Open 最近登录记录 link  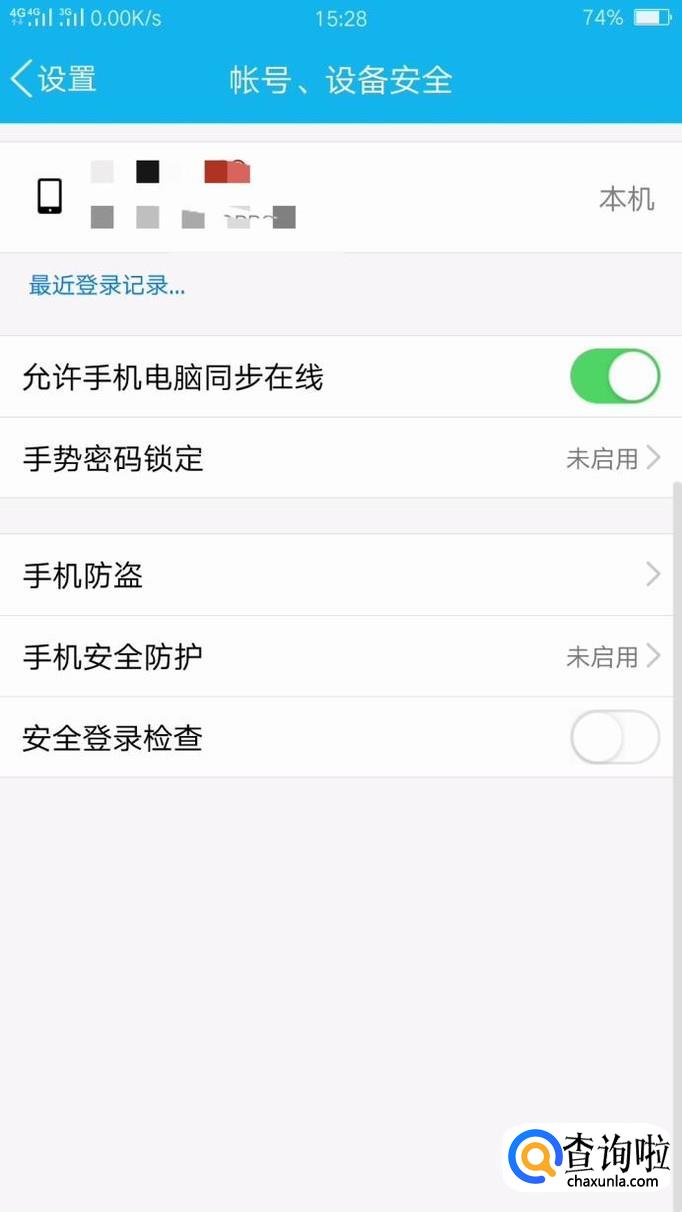[x=107, y=286]
